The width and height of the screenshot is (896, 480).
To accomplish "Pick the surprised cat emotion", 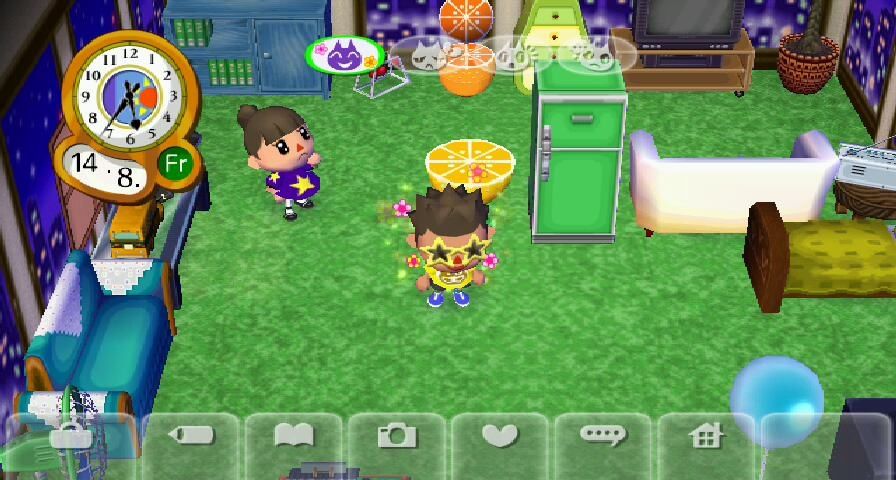I will pyautogui.click(x=513, y=56).
